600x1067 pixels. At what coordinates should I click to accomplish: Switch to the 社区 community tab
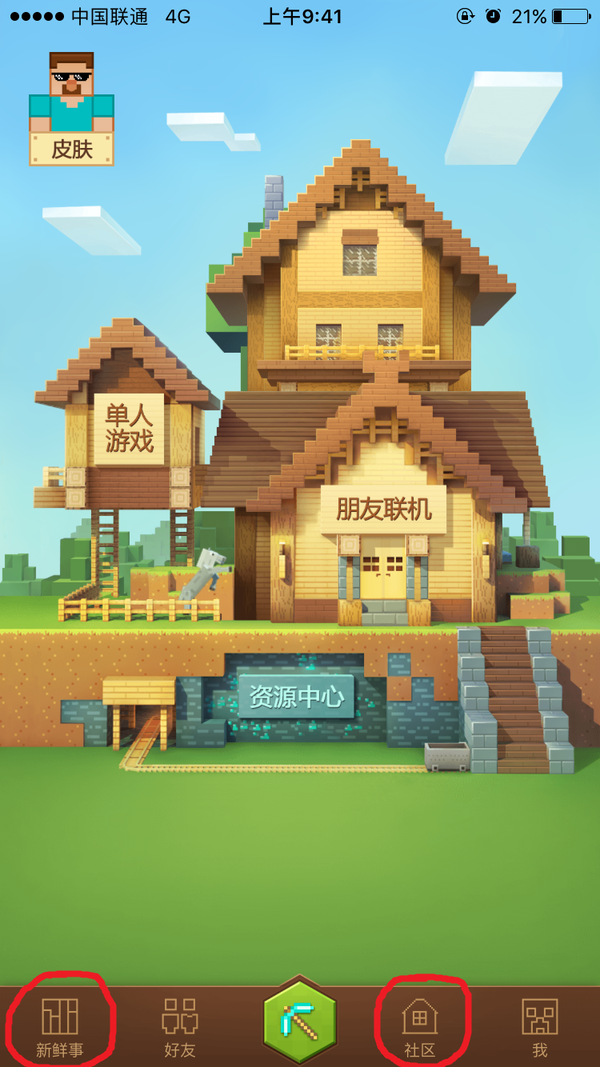point(420,1026)
